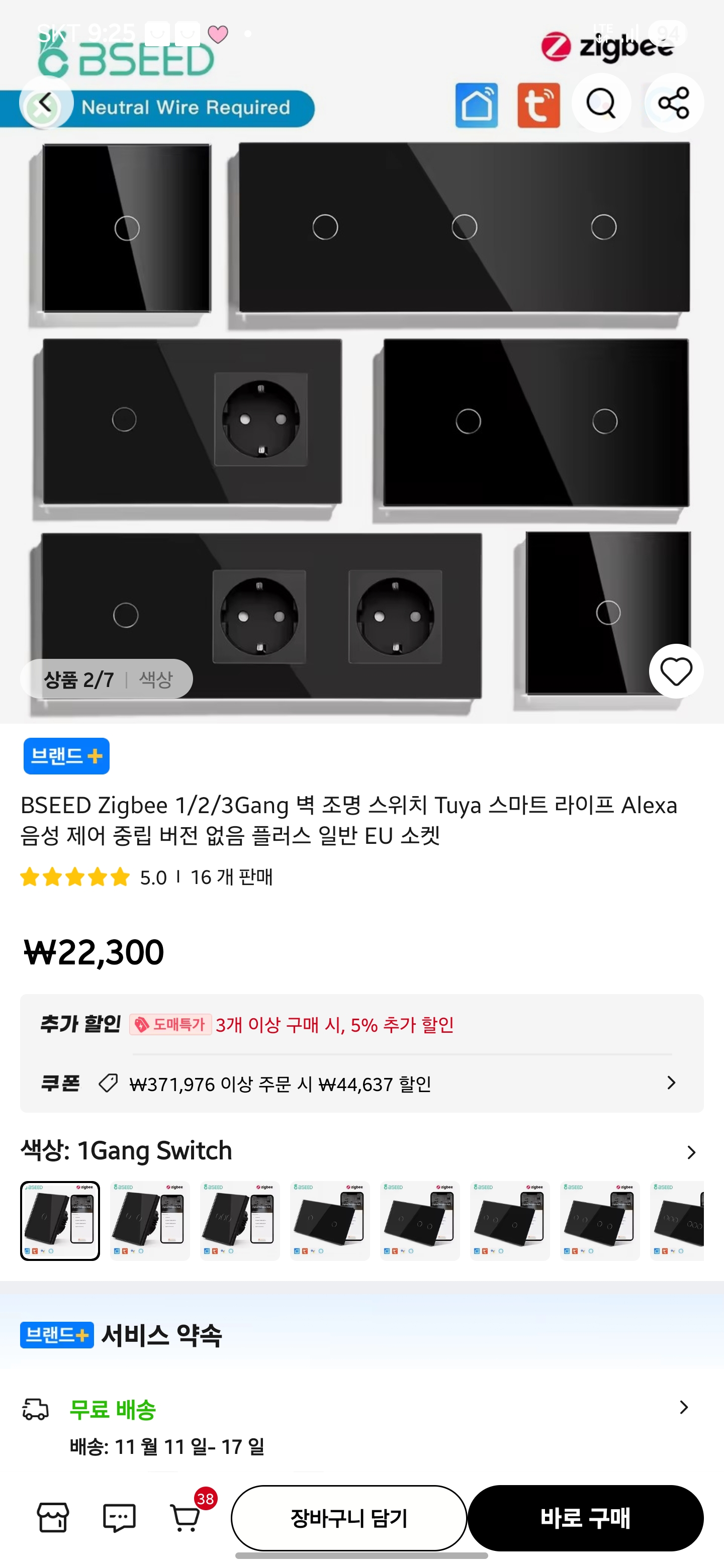The image size is (724, 1568).
Task: Open search with the magnifier icon
Action: click(x=600, y=104)
